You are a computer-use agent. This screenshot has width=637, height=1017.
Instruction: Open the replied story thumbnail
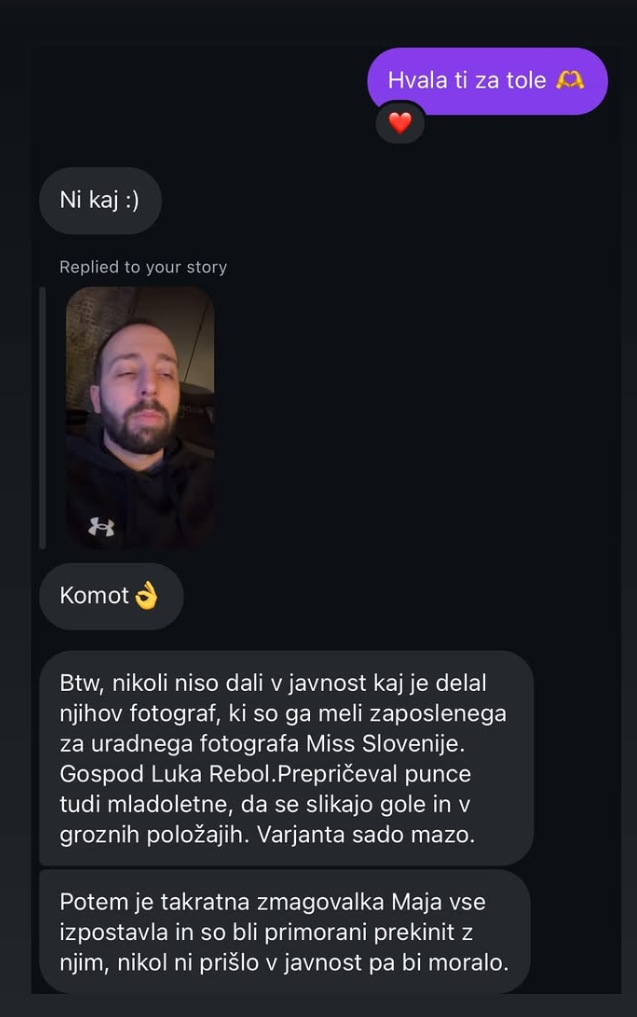140,418
